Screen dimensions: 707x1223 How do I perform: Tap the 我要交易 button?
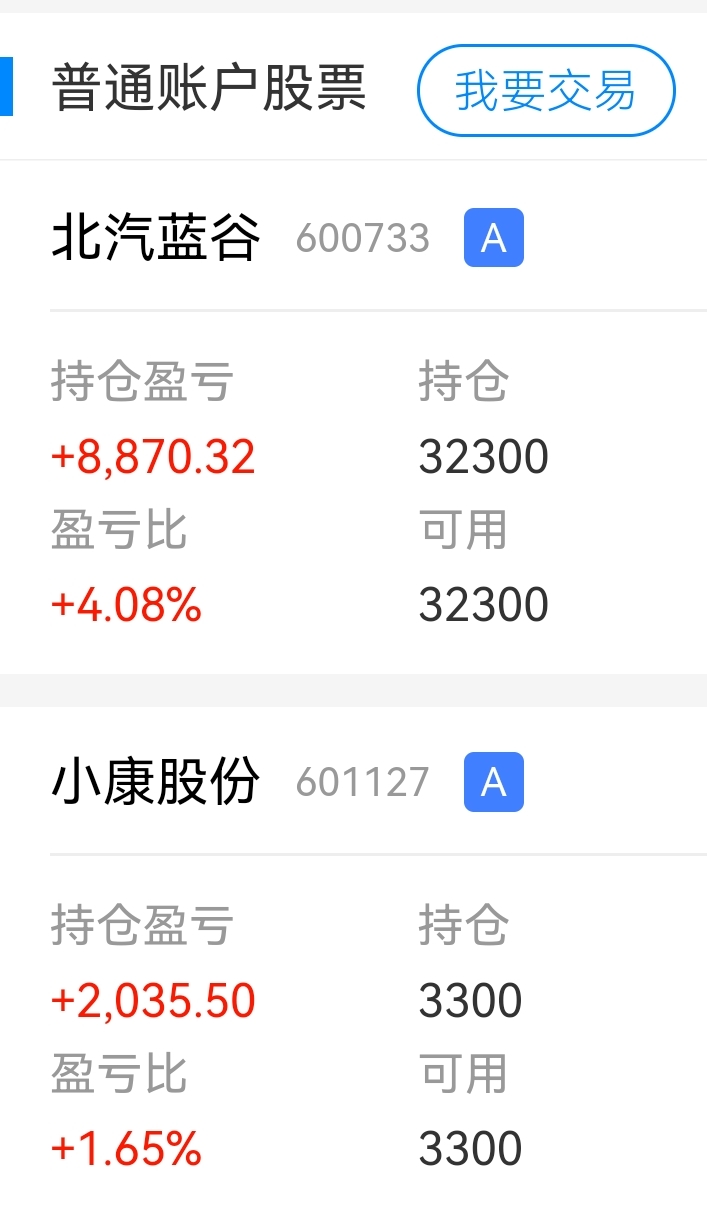click(x=546, y=90)
